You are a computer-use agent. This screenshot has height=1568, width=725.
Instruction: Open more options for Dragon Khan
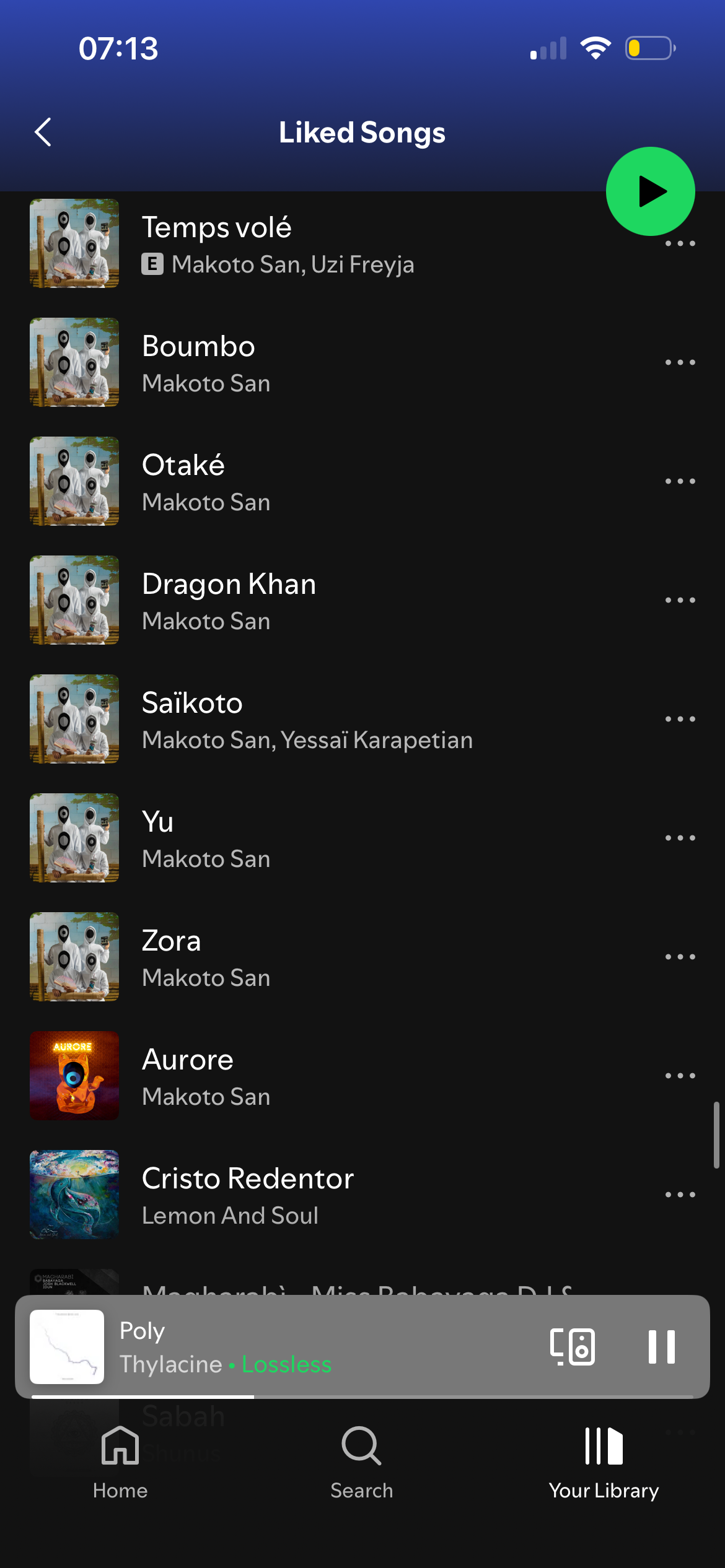tap(680, 600)
